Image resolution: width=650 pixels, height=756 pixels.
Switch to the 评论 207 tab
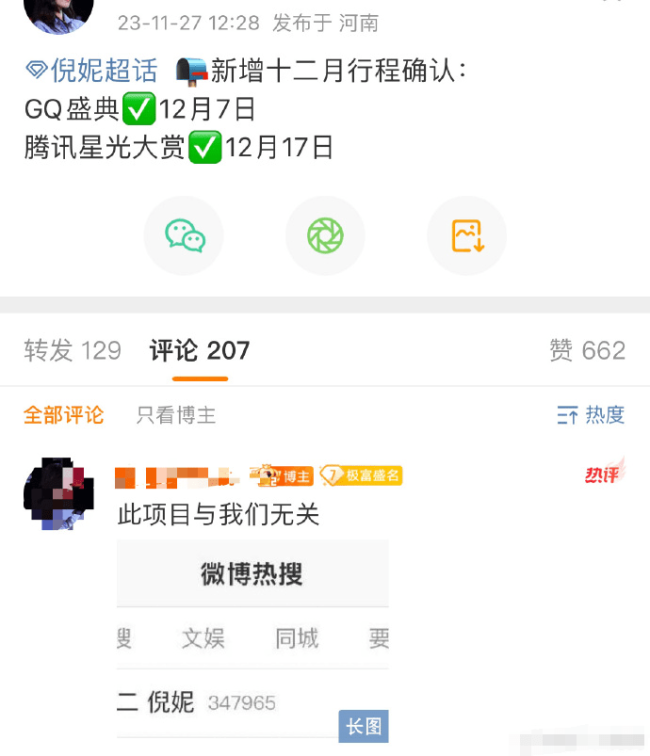[199, 350]
